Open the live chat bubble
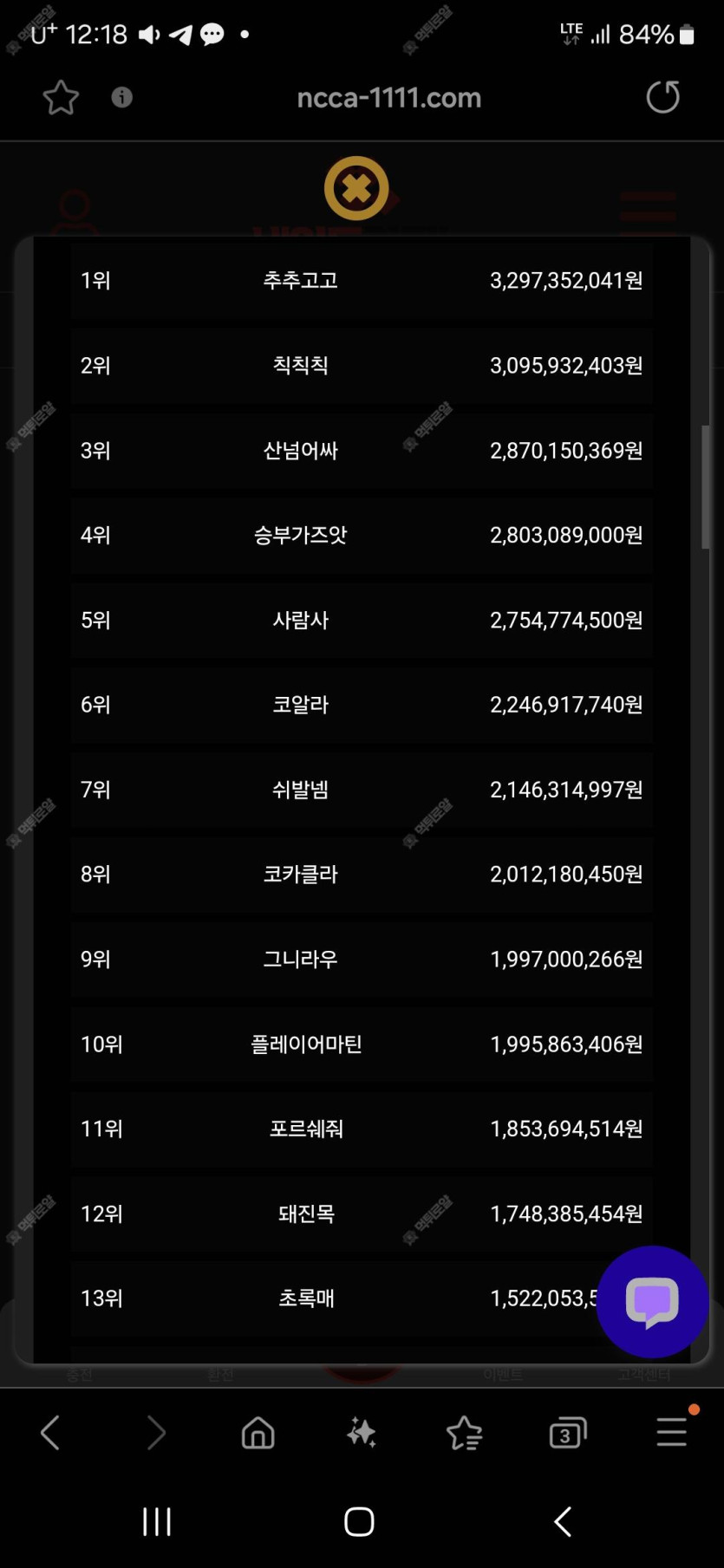 pyautogui.click(x=652, y=1301)
